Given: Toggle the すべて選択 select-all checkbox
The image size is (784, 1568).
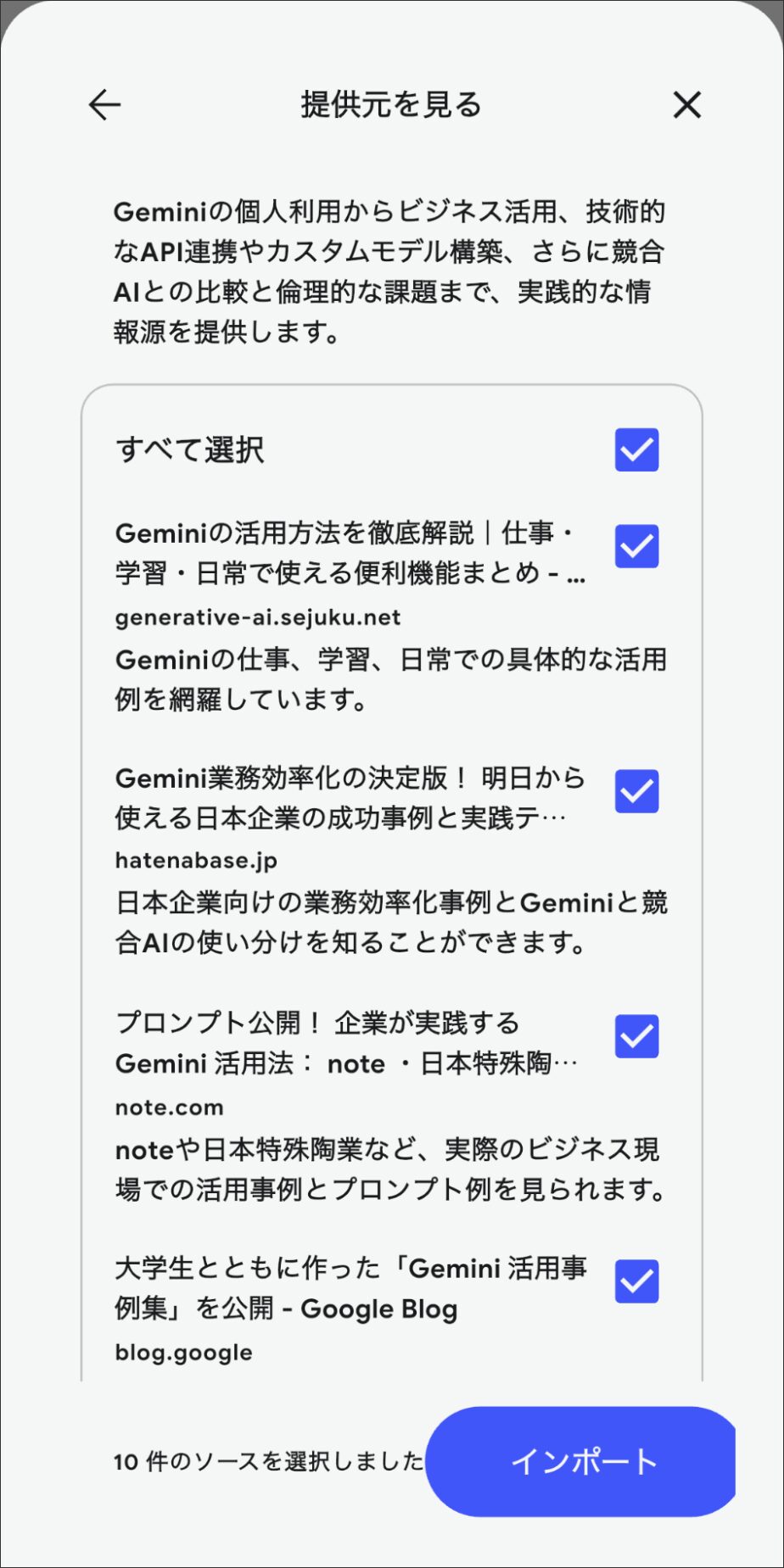Looking at the screenshot, I should (636, 450).
